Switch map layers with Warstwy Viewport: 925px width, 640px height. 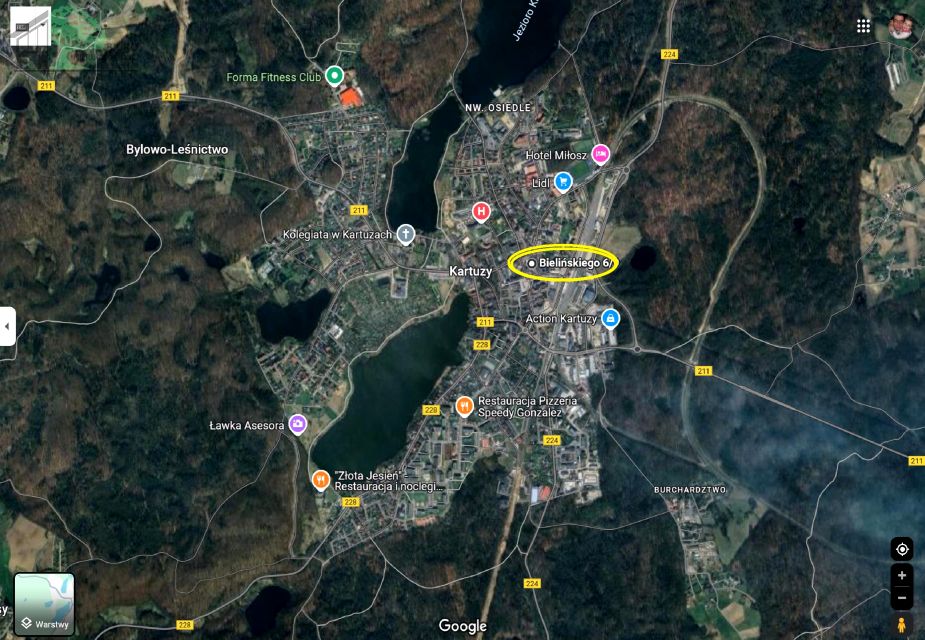click(x=44, y=604)
